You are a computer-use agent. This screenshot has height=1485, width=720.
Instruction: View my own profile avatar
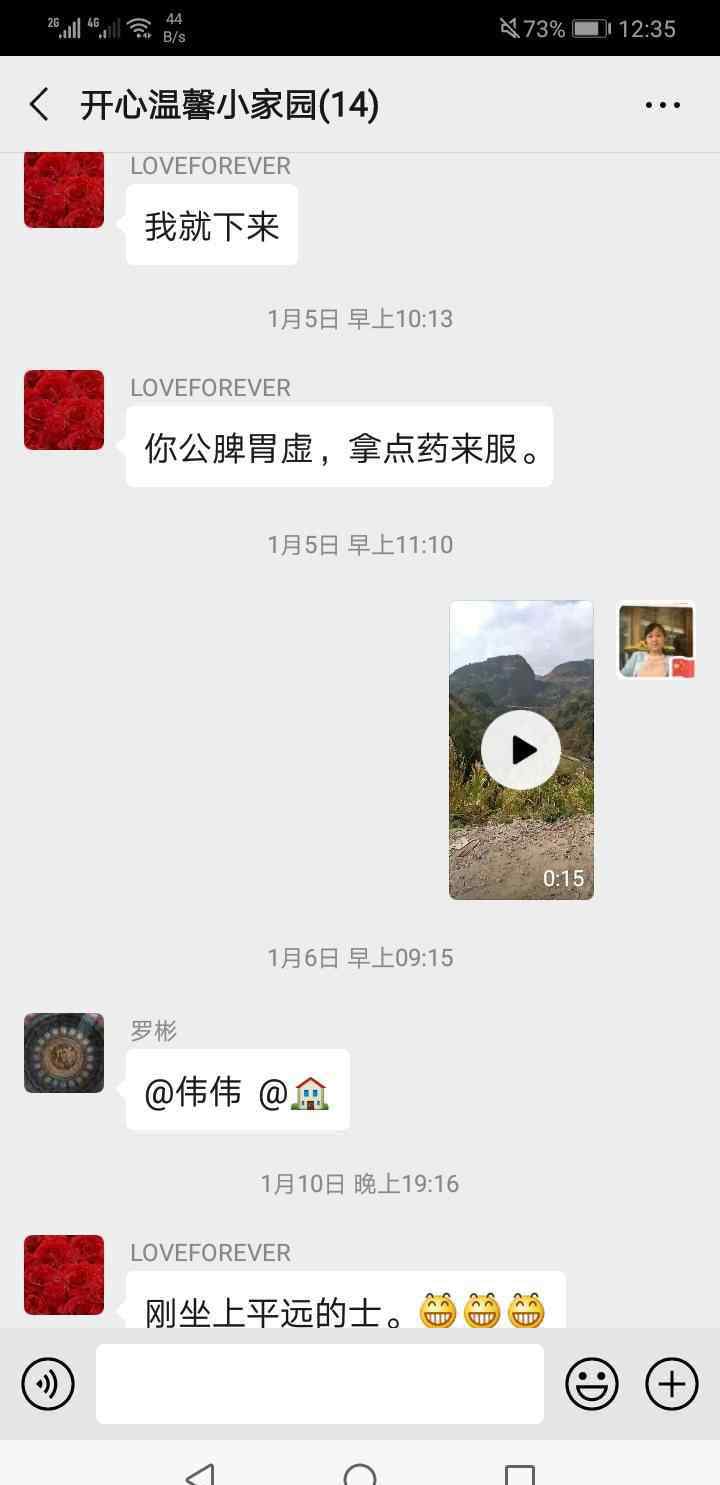point(656,640)
